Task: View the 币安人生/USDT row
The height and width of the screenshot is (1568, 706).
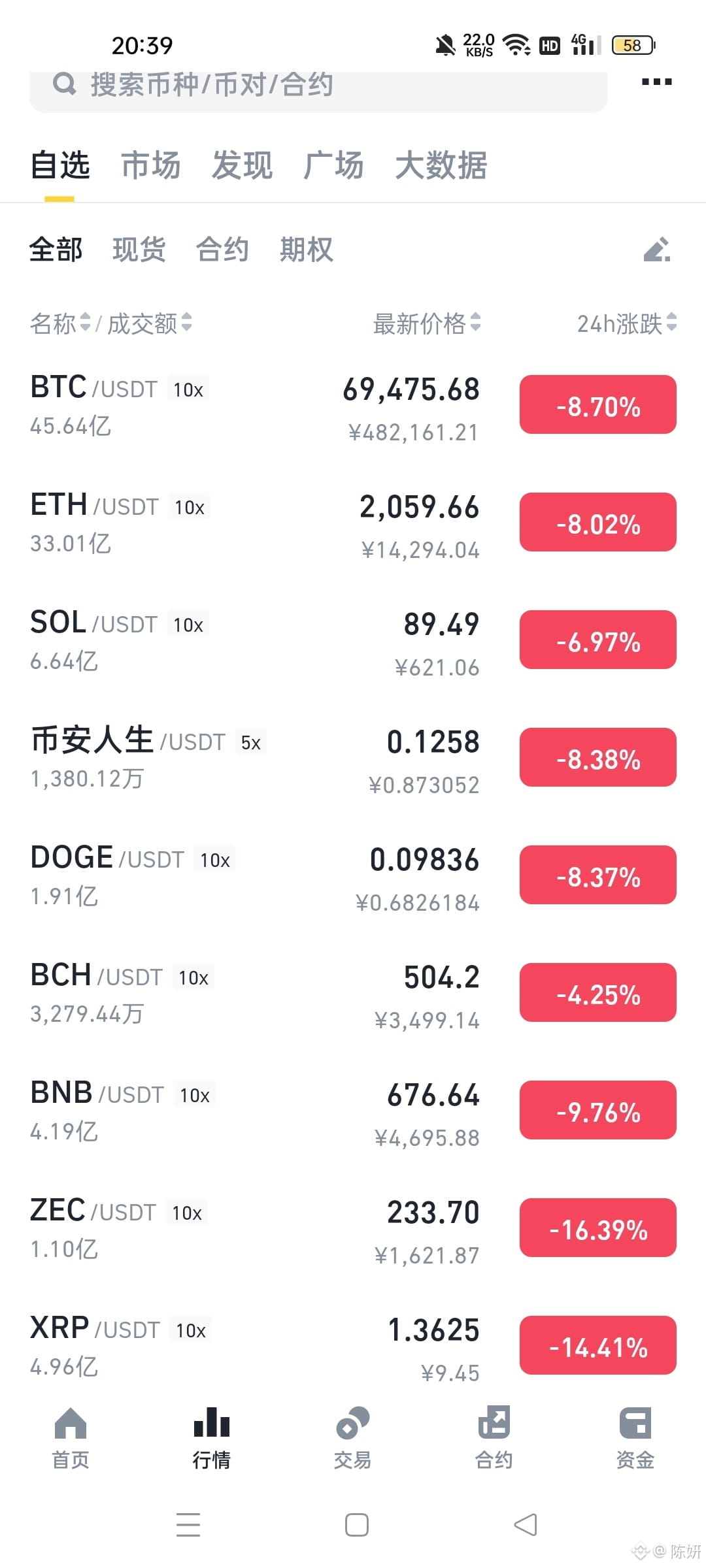Action: coord(353,758)
